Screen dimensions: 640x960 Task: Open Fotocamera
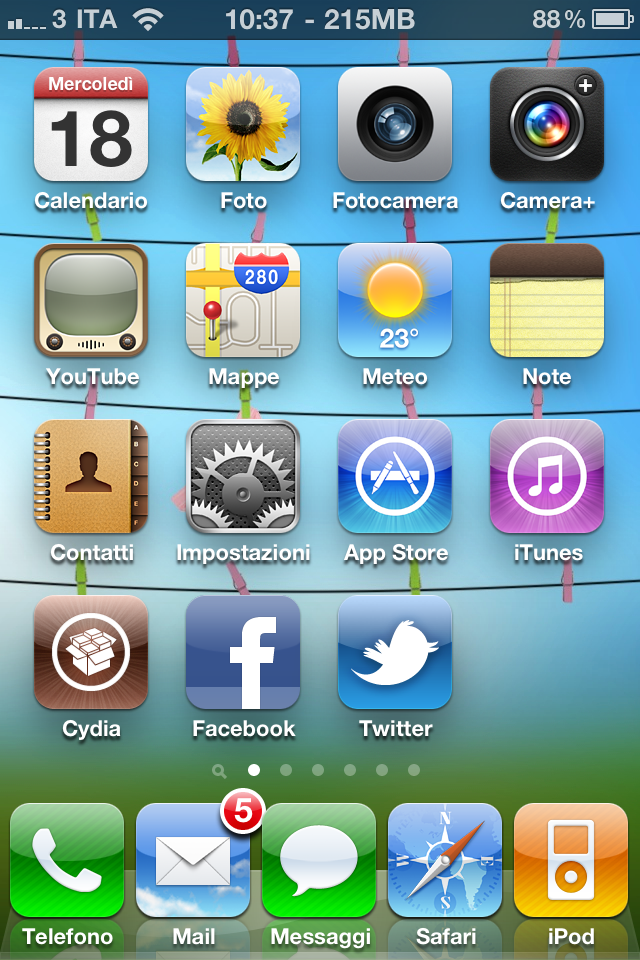pyautogui.click(x=395, y=125)
